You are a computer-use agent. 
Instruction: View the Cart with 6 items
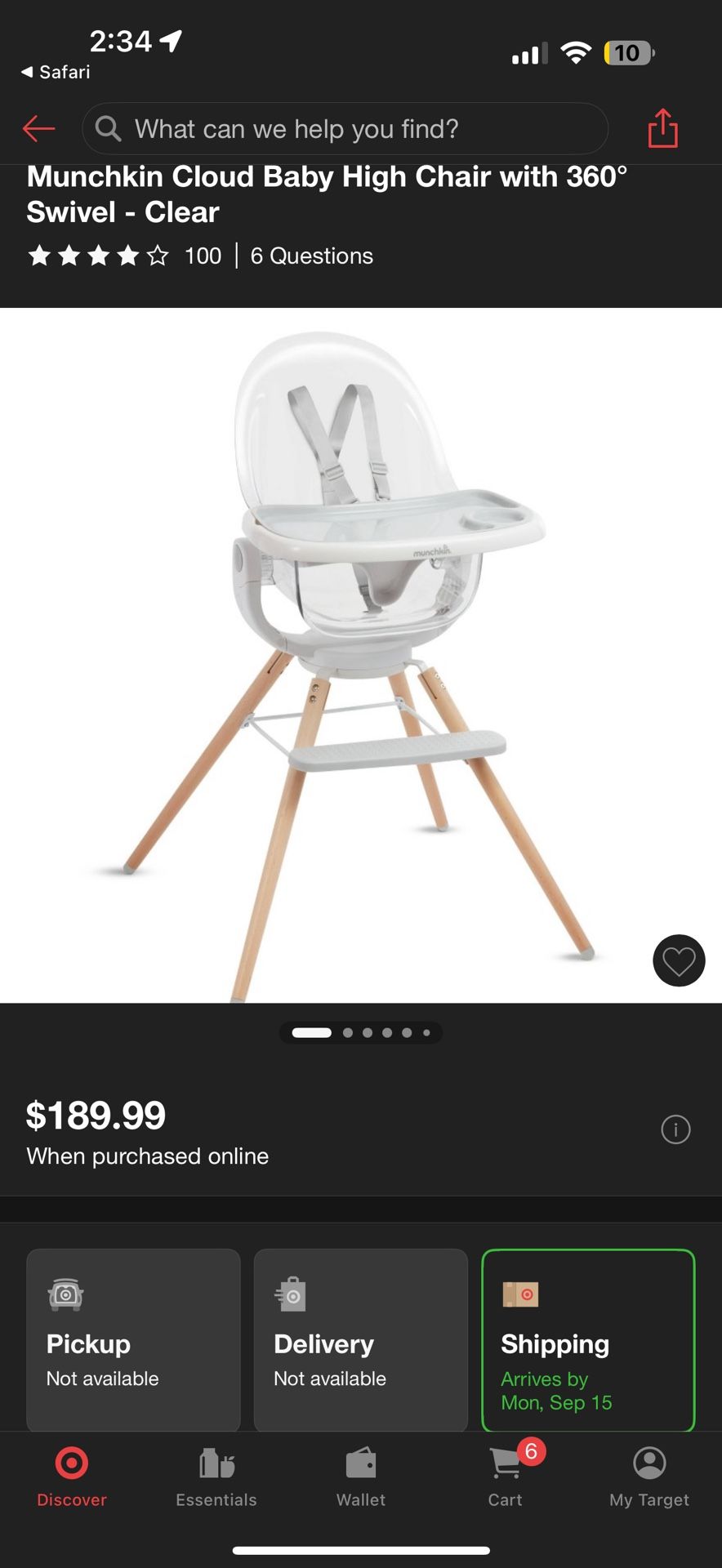506,1477
